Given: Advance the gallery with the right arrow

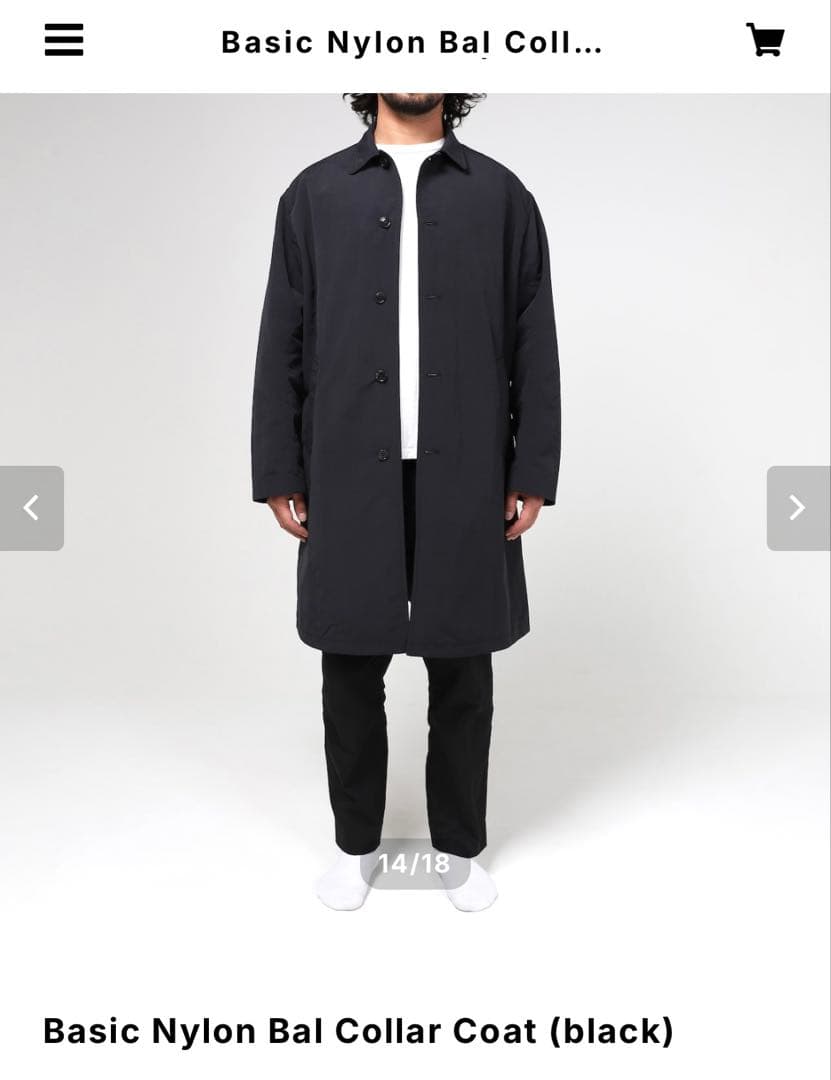Looking at the screenshot, I should point(797,508).
